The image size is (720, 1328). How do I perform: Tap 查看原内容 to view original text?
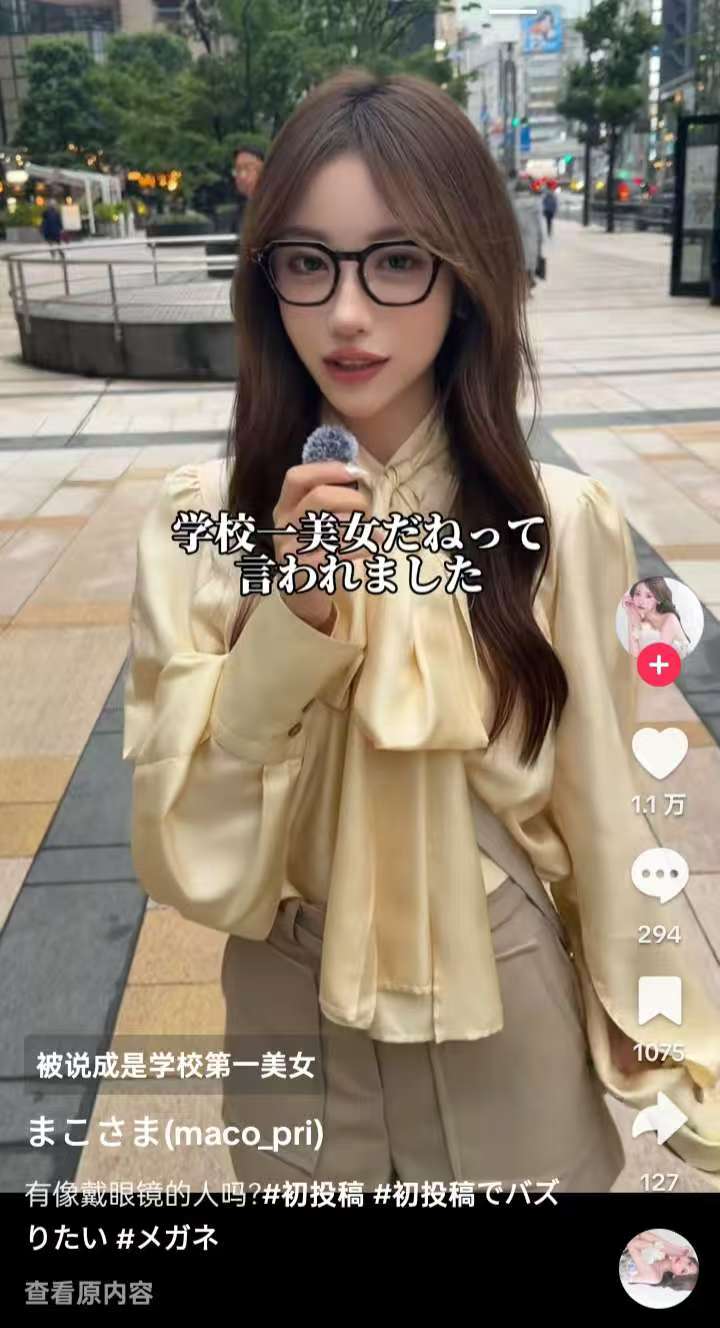point(89,1293)
